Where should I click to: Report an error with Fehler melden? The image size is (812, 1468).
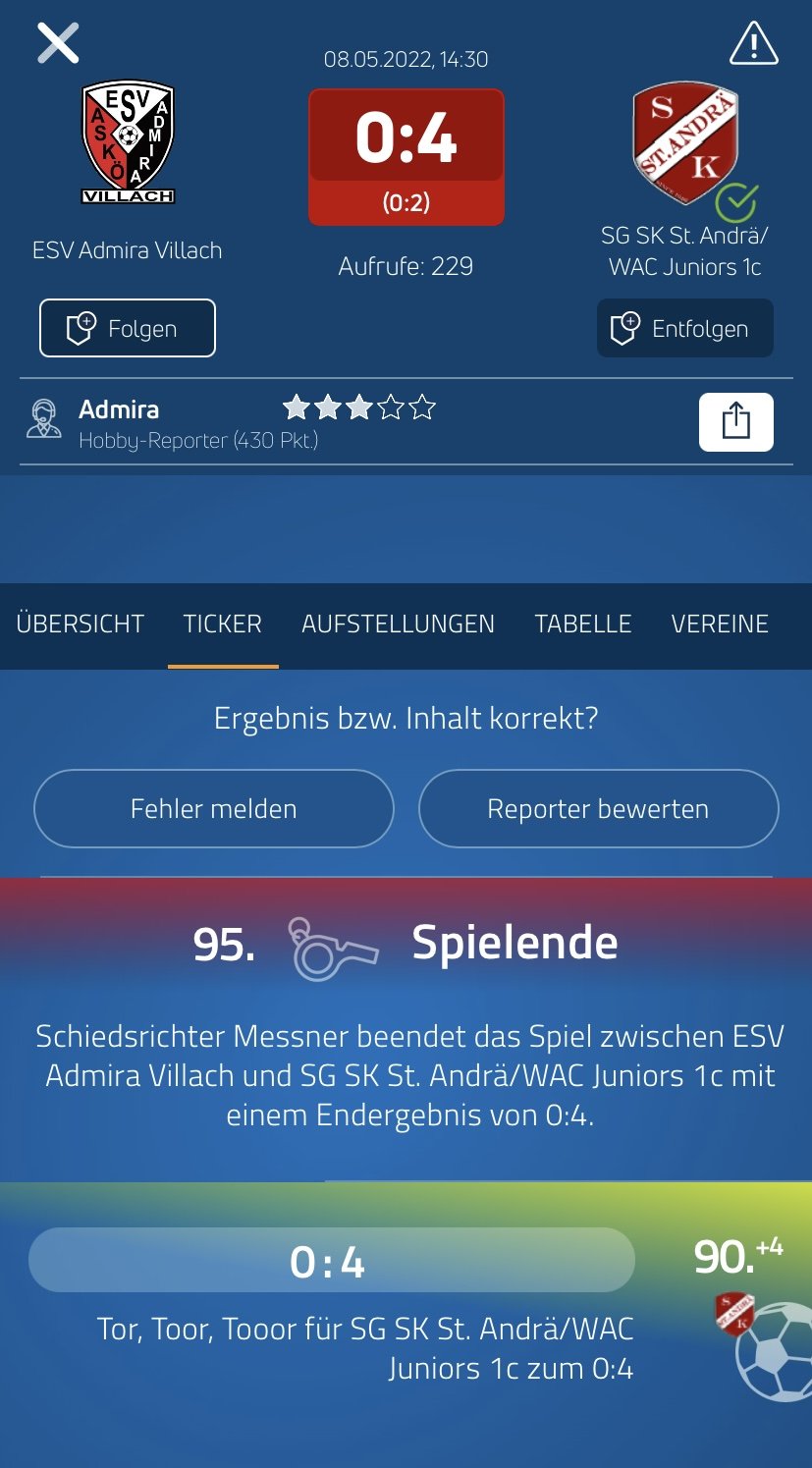214,808
